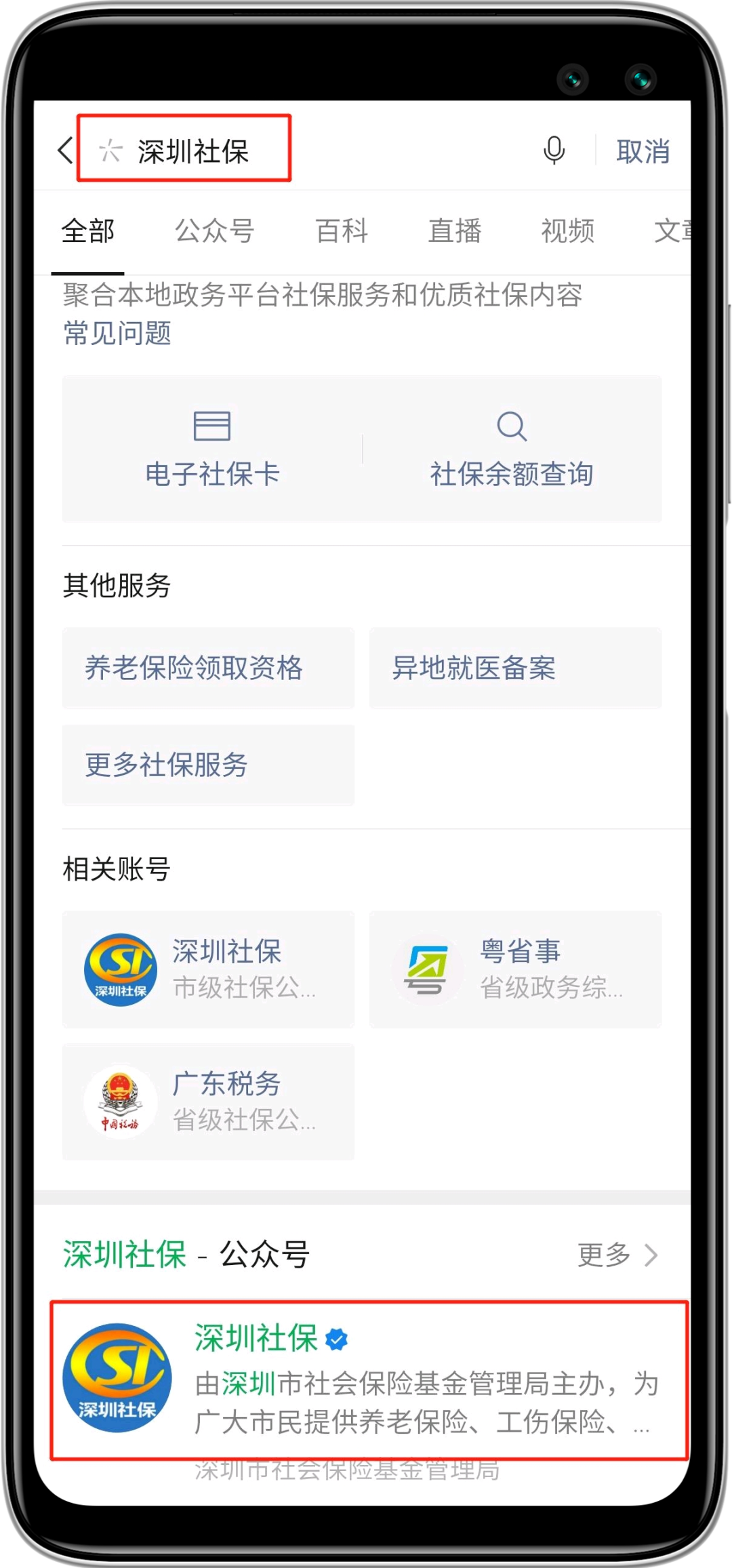Start voice search with microphone
Image resolution: width=732 pixels, height=1568 pixels.
554,150
